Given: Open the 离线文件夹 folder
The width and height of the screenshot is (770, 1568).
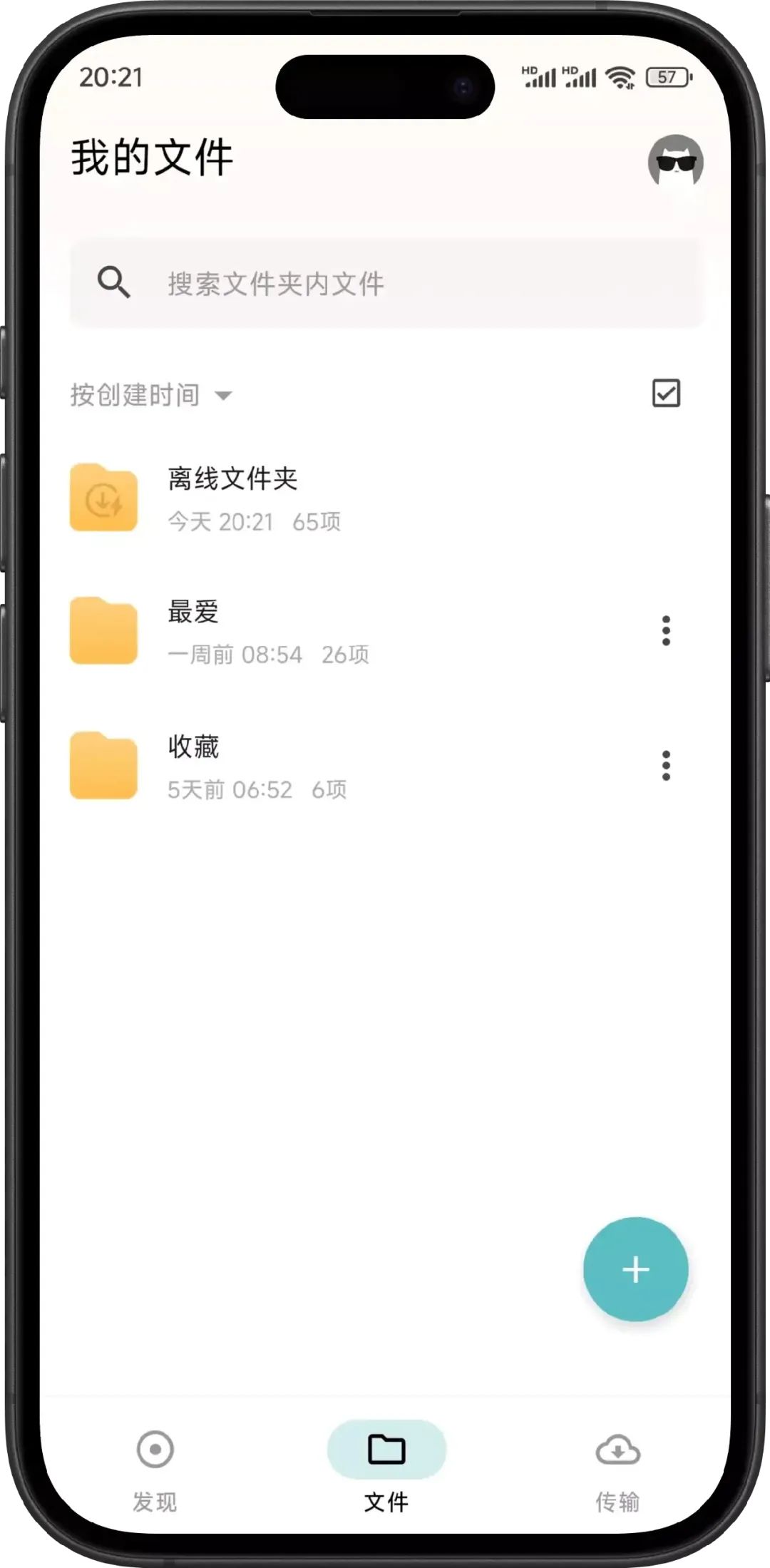Looking at the screenshot, I should pos(232,498).
